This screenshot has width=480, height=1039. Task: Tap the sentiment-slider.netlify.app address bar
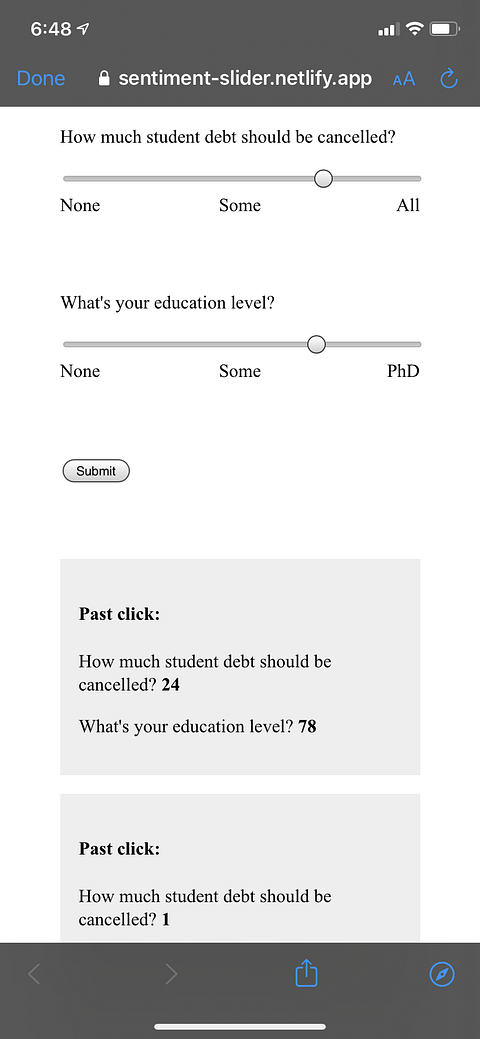pyautogui.click(x=235, y=79)
